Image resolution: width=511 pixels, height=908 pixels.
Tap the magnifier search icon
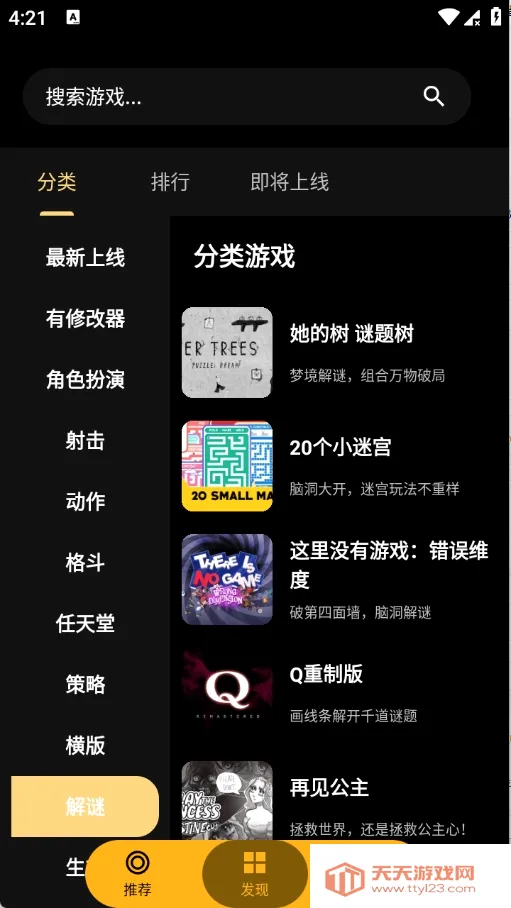pos(433,97)
